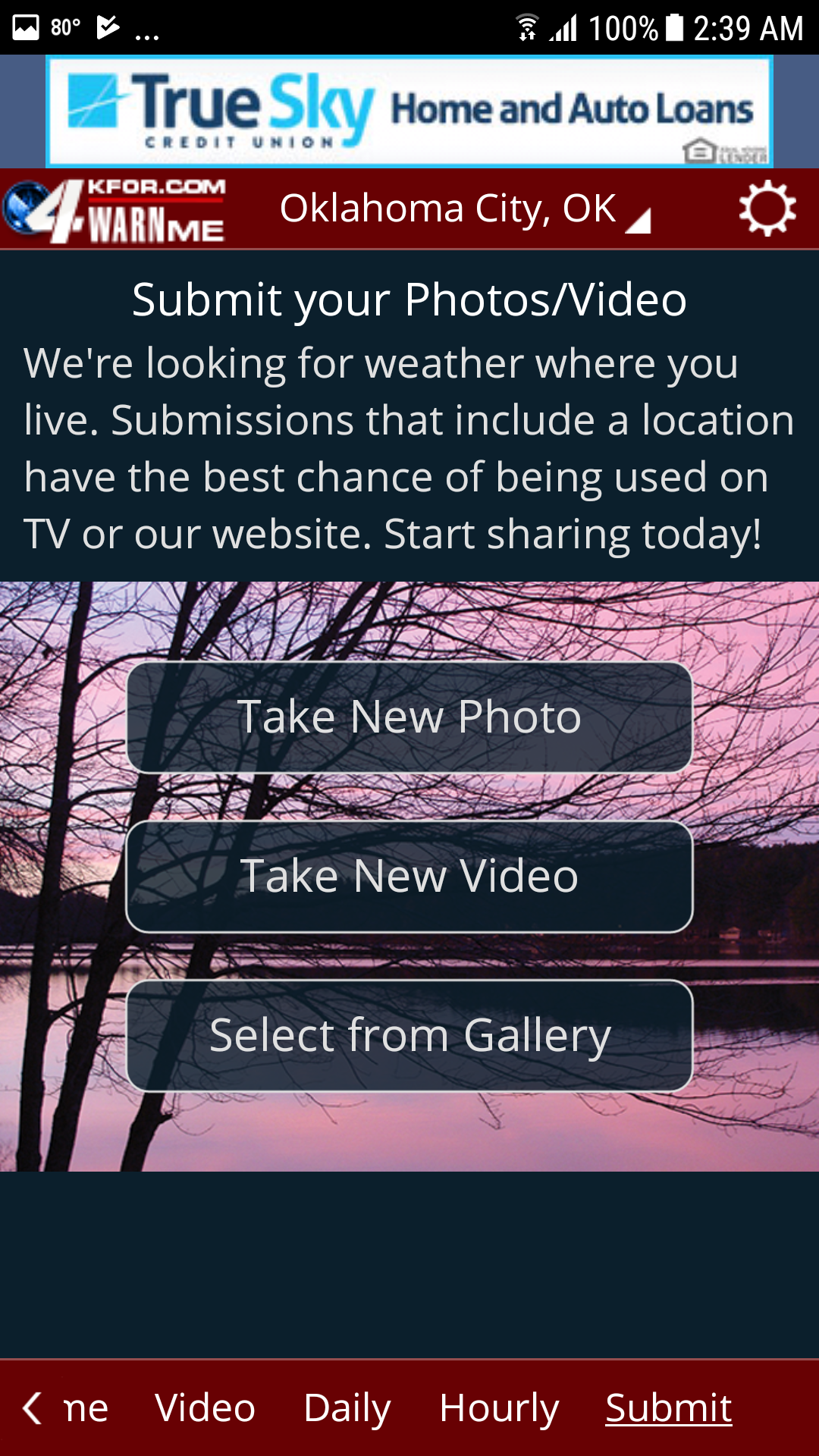Screen dimensions: 819x1456
Task: Go to the Daily forecast tab
Action: click(x=347, y=1408)
